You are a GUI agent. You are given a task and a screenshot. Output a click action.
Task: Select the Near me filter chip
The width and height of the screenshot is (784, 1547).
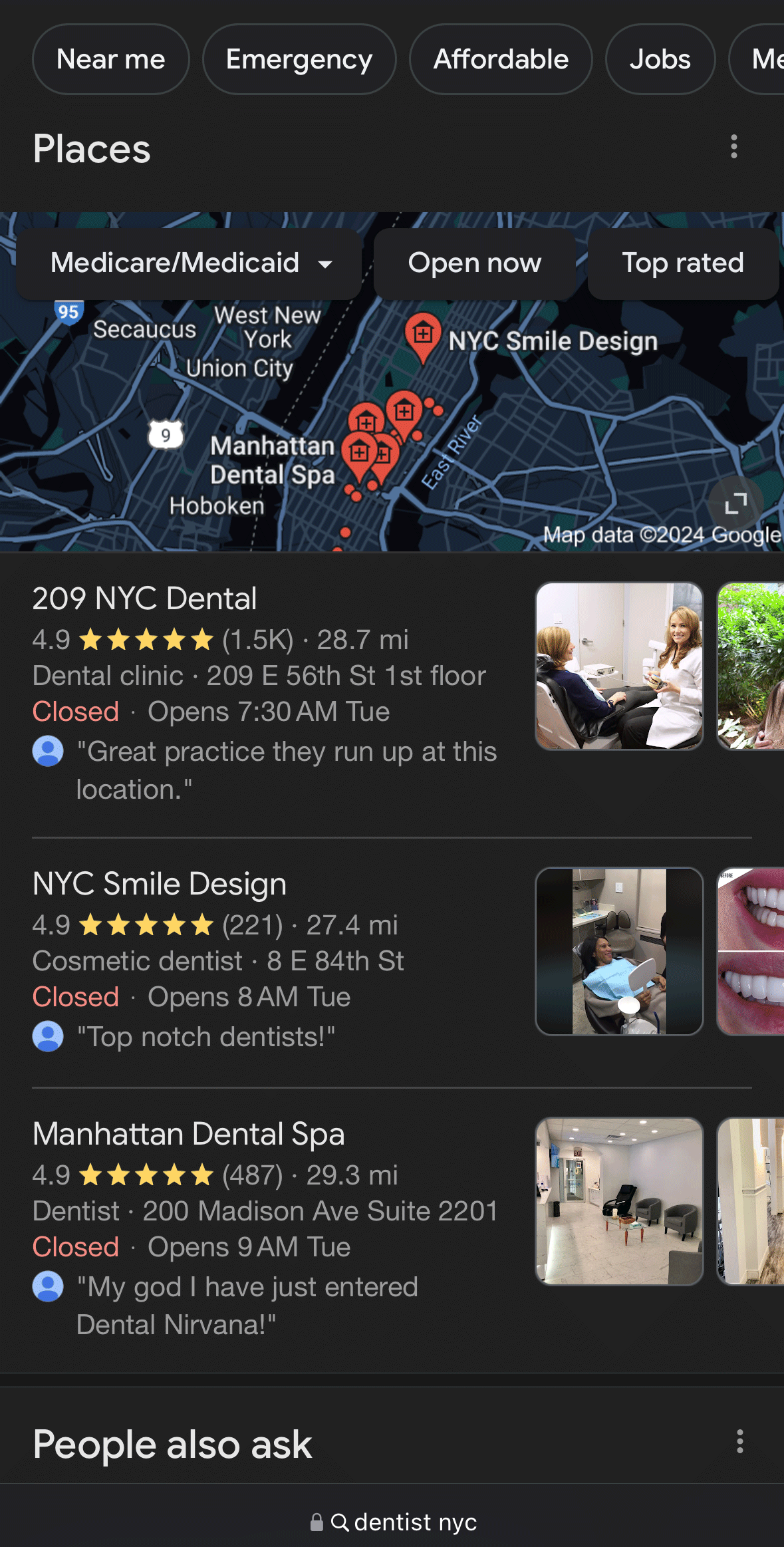tap(110, 59)
